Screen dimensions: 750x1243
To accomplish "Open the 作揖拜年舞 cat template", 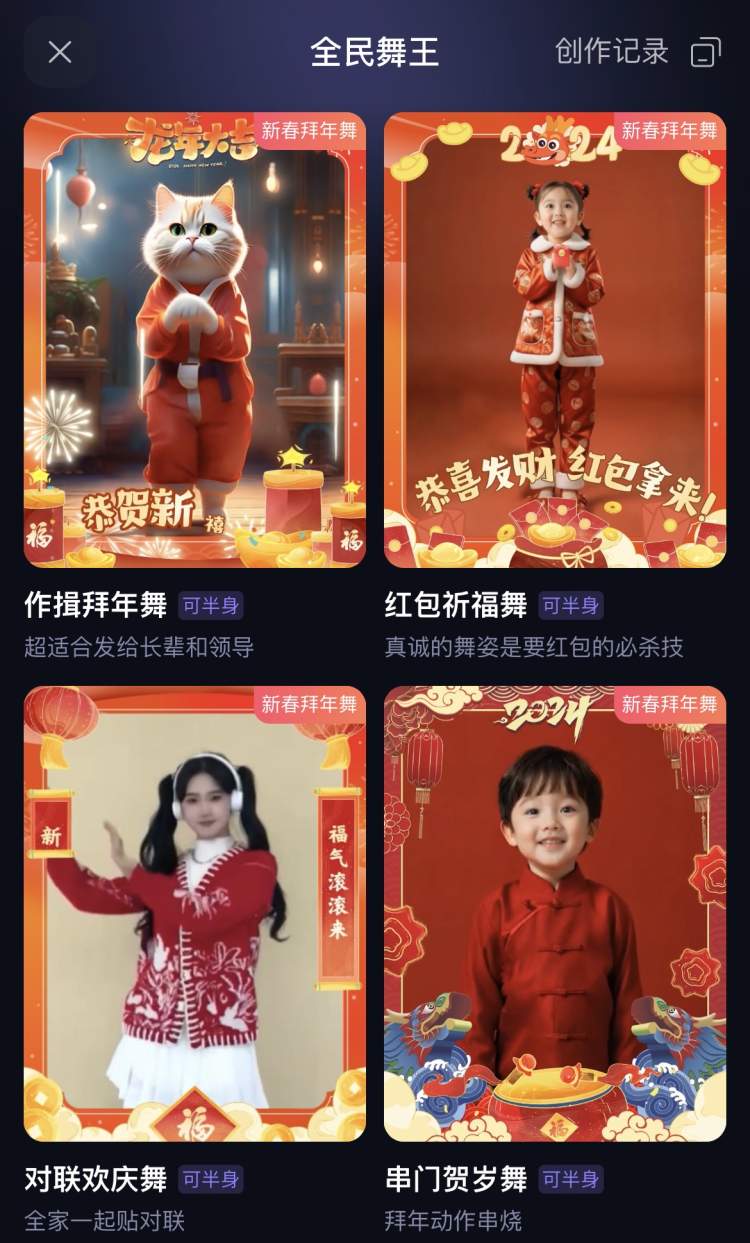I will point(195,340).
